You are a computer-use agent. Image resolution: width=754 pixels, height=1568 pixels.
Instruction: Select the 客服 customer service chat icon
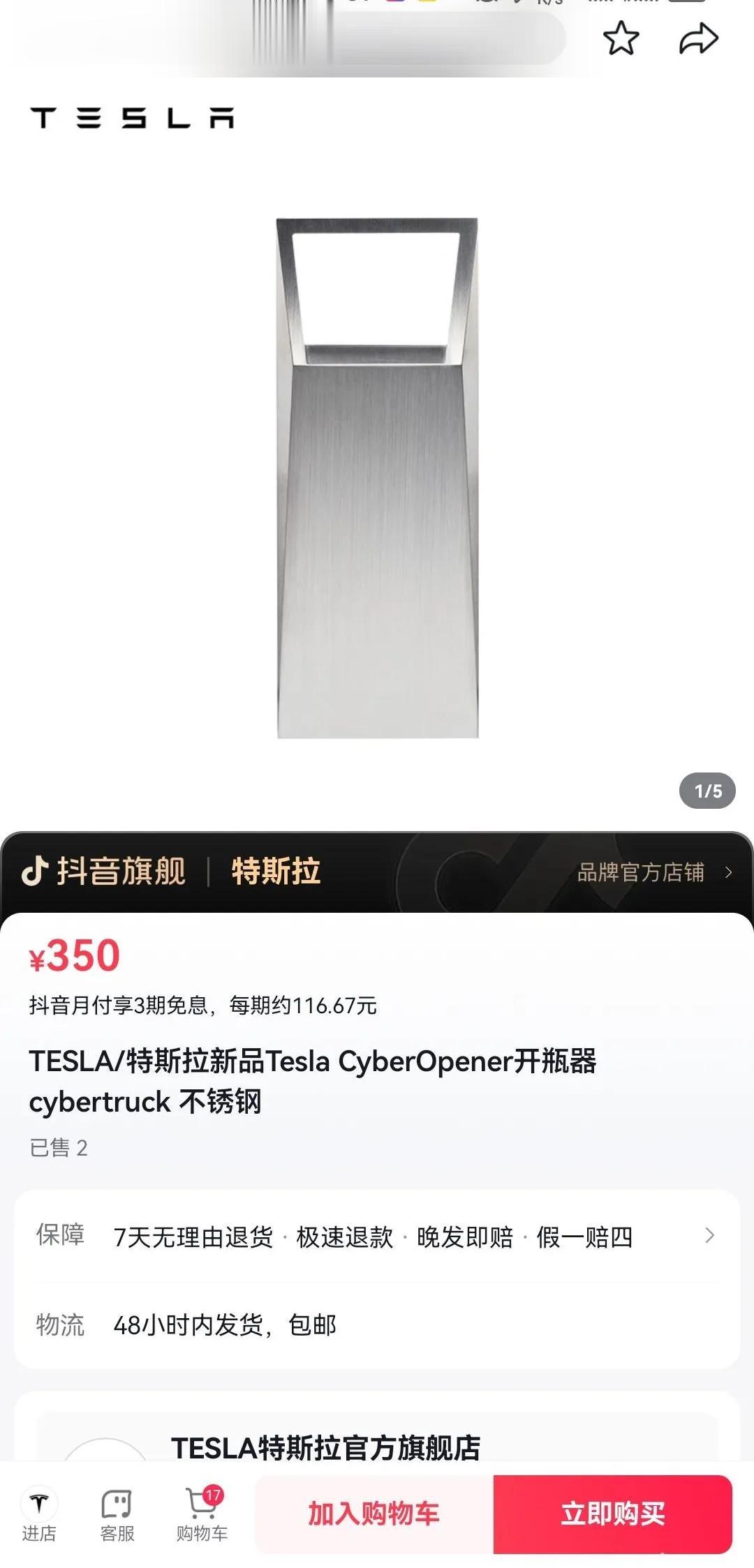point(117,1500)
